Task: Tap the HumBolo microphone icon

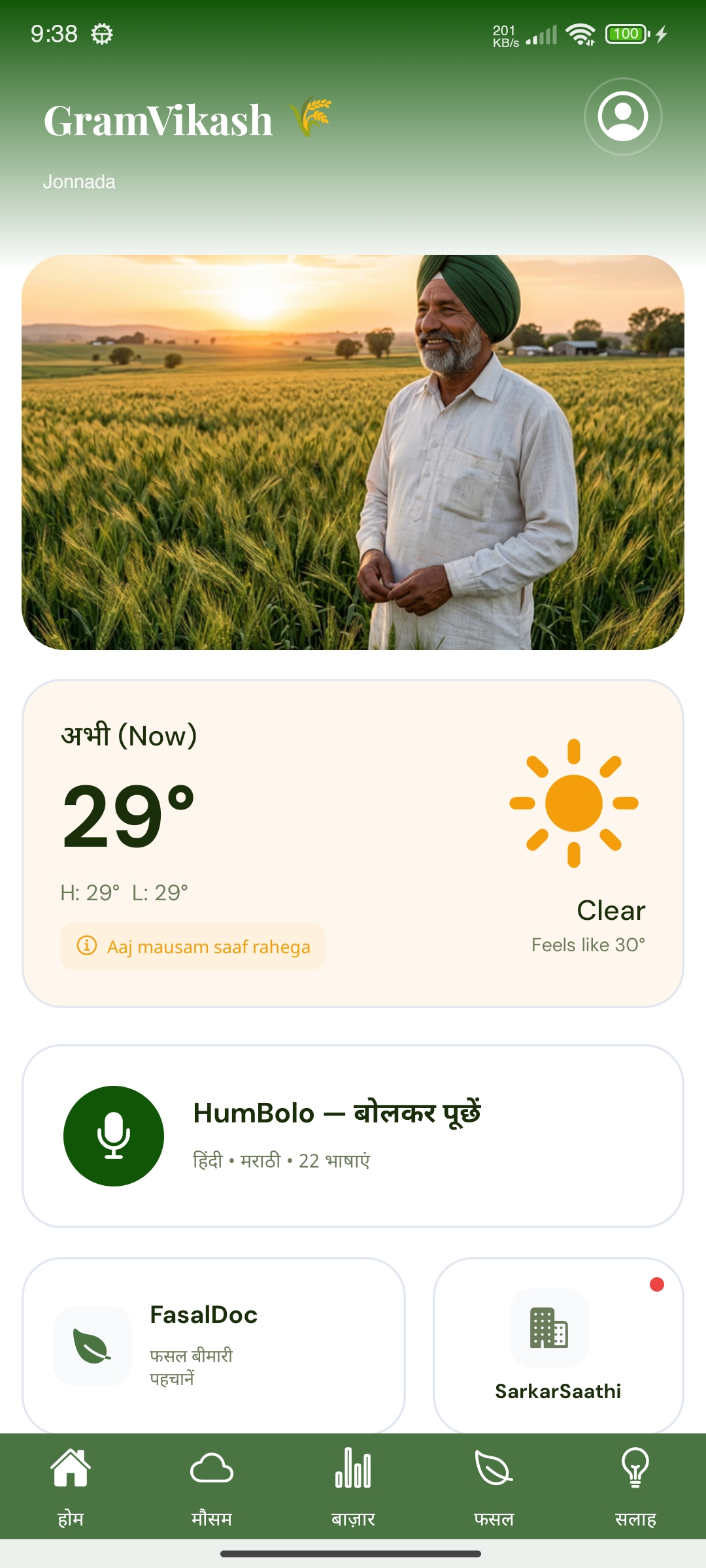Action: coord(114,1135)
